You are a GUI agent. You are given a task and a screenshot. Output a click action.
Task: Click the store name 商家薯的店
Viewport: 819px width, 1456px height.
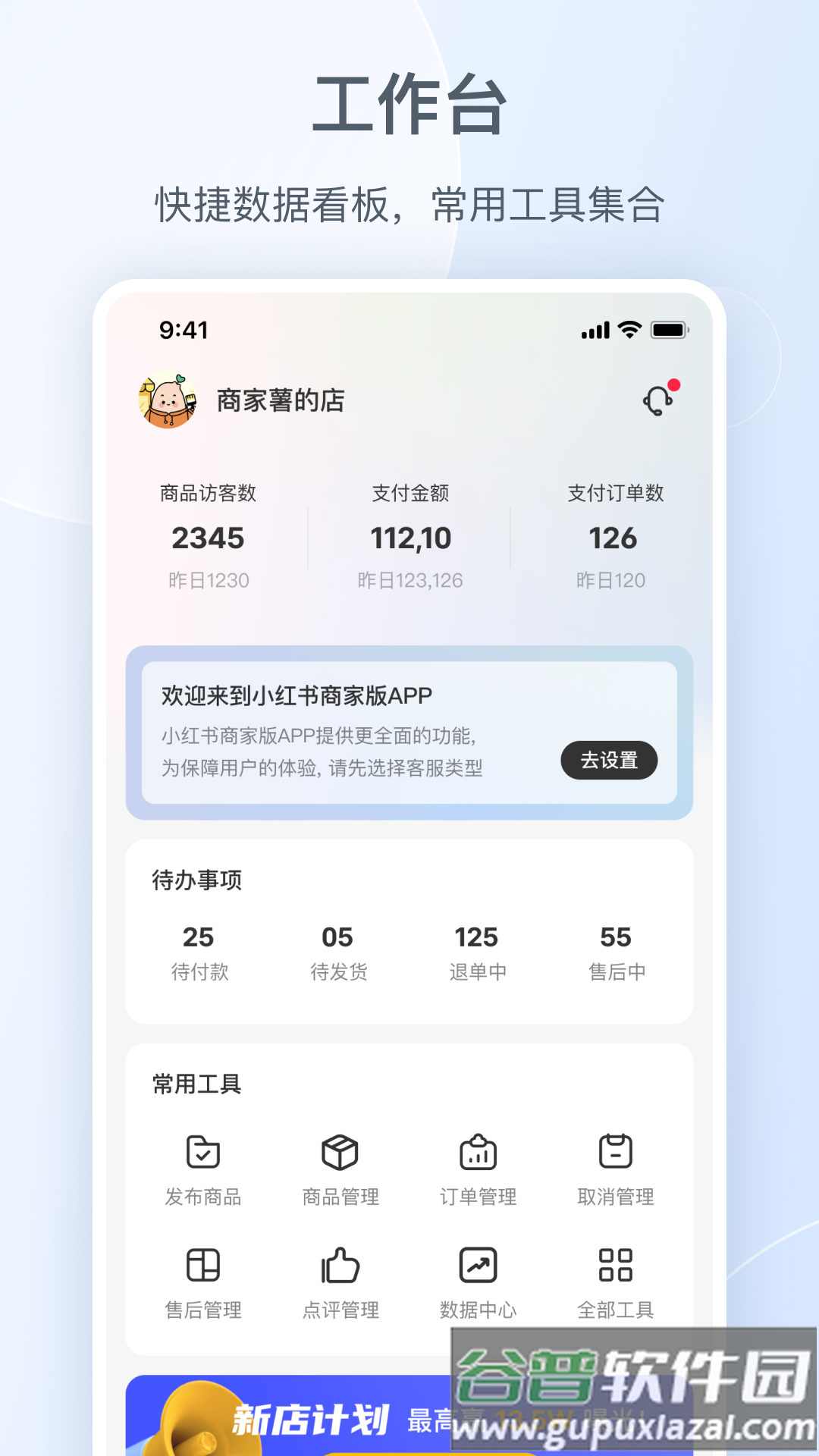279,401
